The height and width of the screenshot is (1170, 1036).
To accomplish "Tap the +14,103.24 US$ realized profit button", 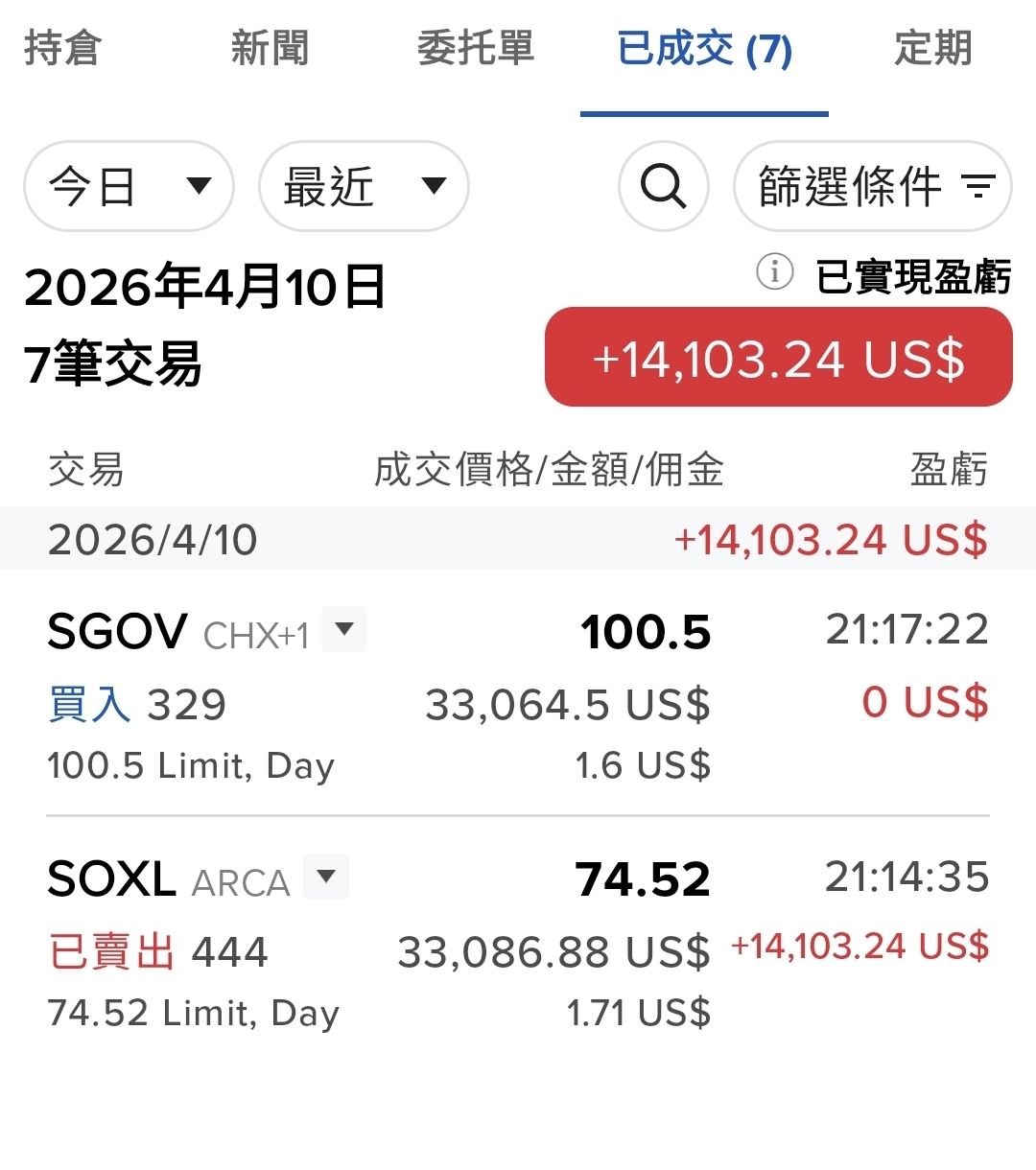I will pos(778,358).
